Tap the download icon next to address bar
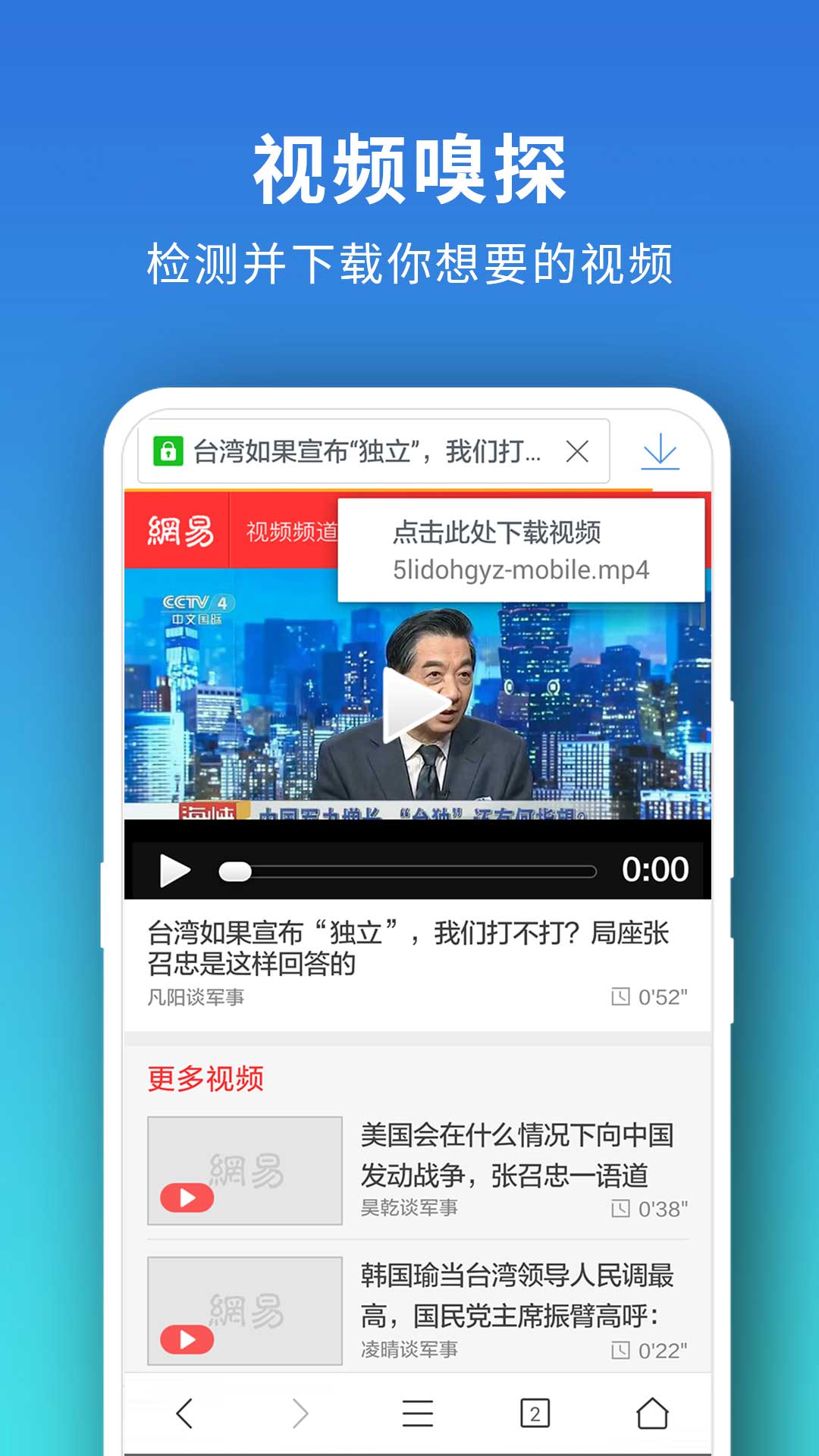 (660, 453)
